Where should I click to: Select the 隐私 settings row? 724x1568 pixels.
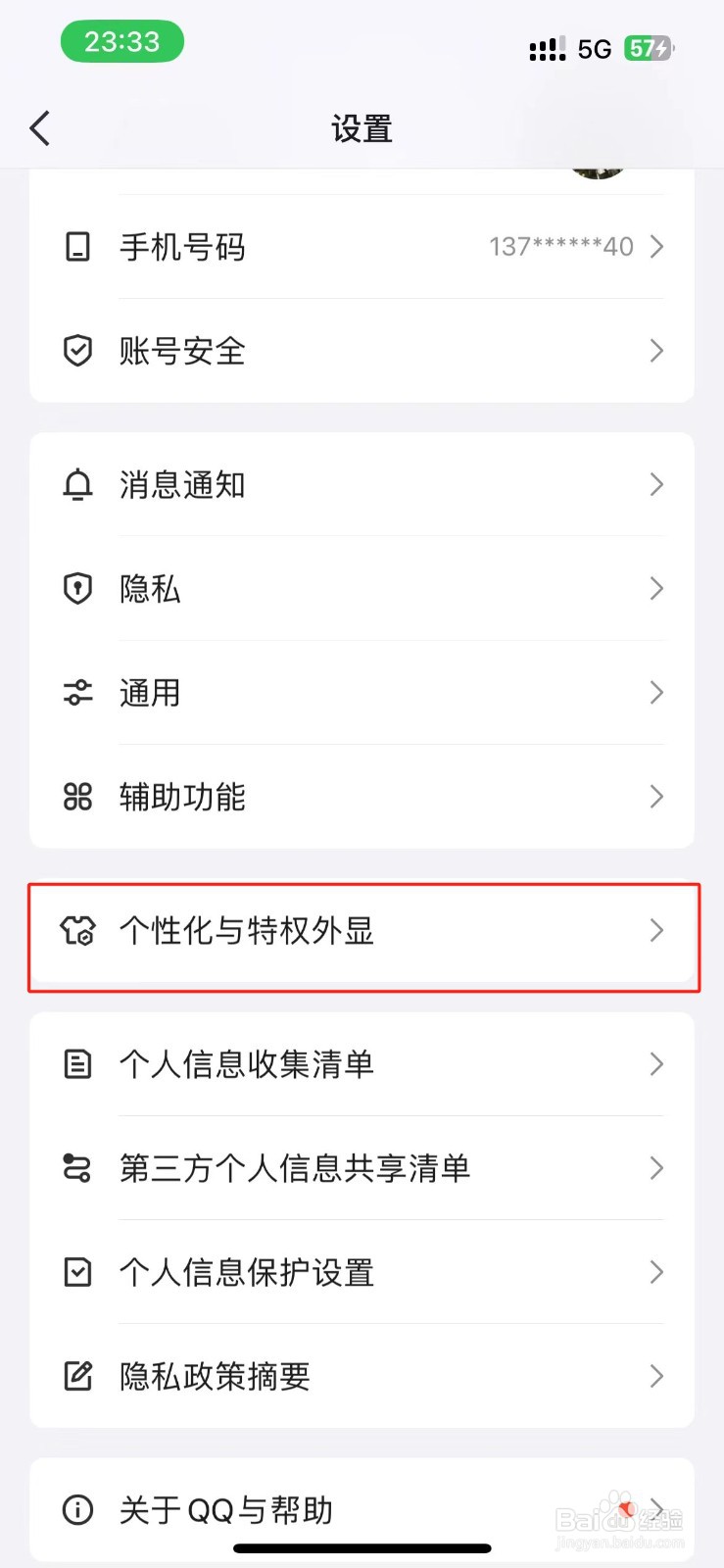pos(362,588)
